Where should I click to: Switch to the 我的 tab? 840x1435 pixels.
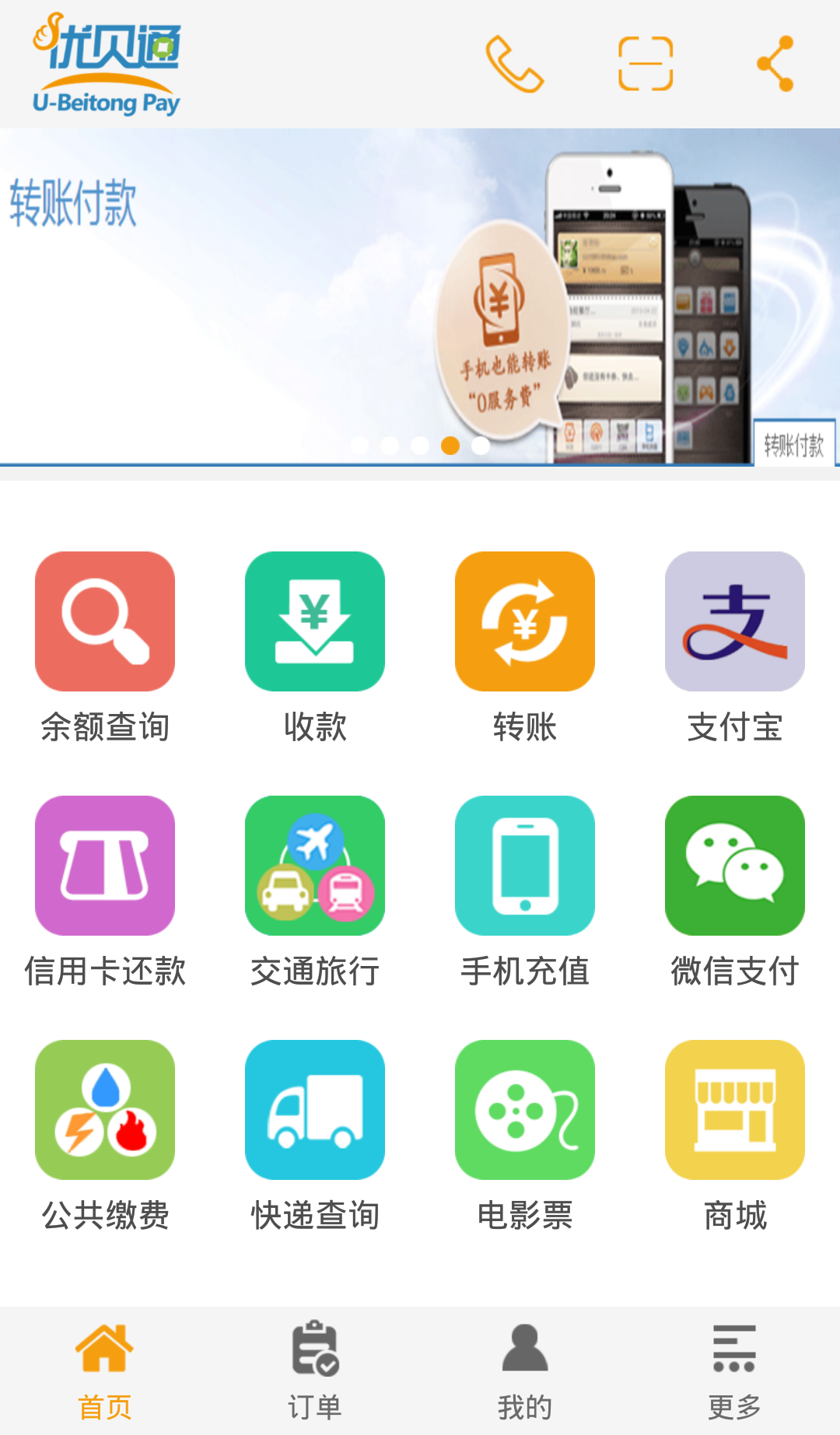(x=525, y=1370)
